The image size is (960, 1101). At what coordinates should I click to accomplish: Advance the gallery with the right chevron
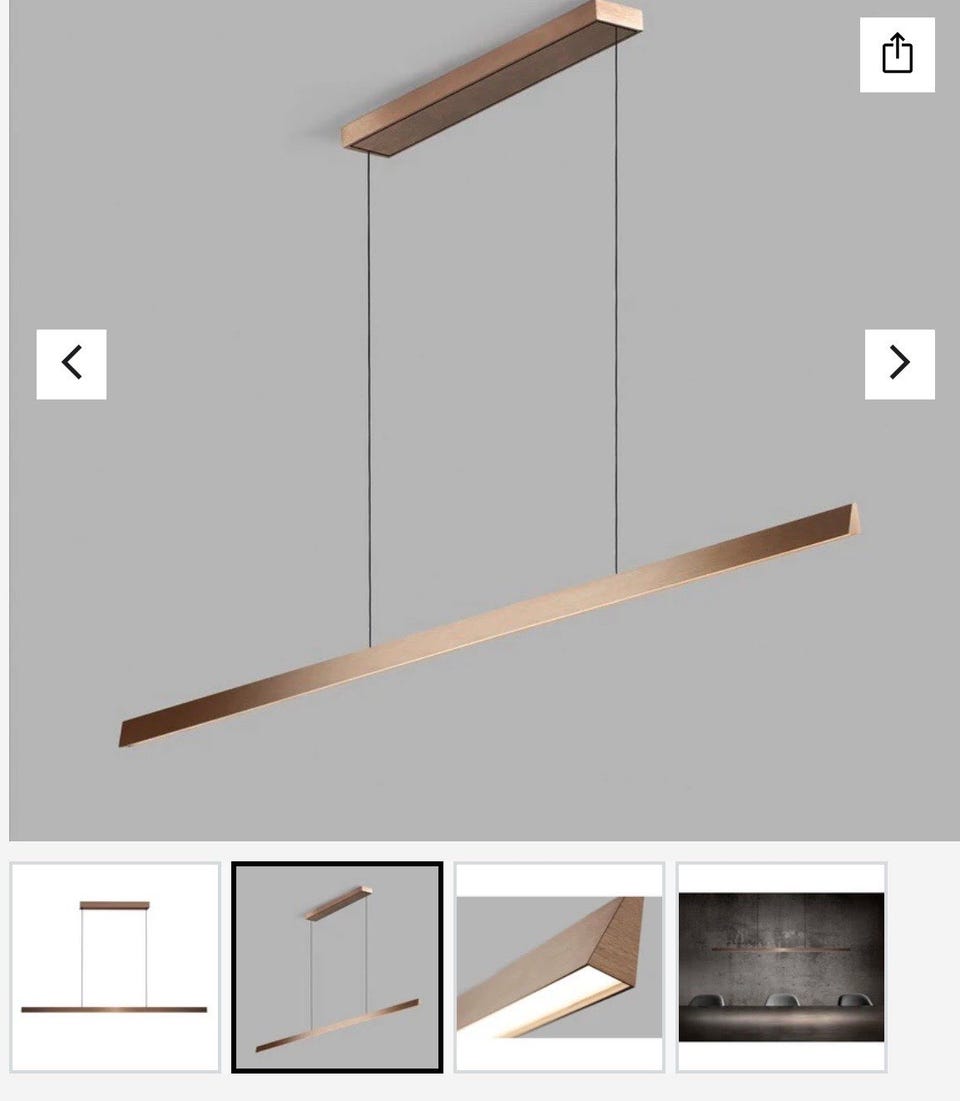coord(897,362)
